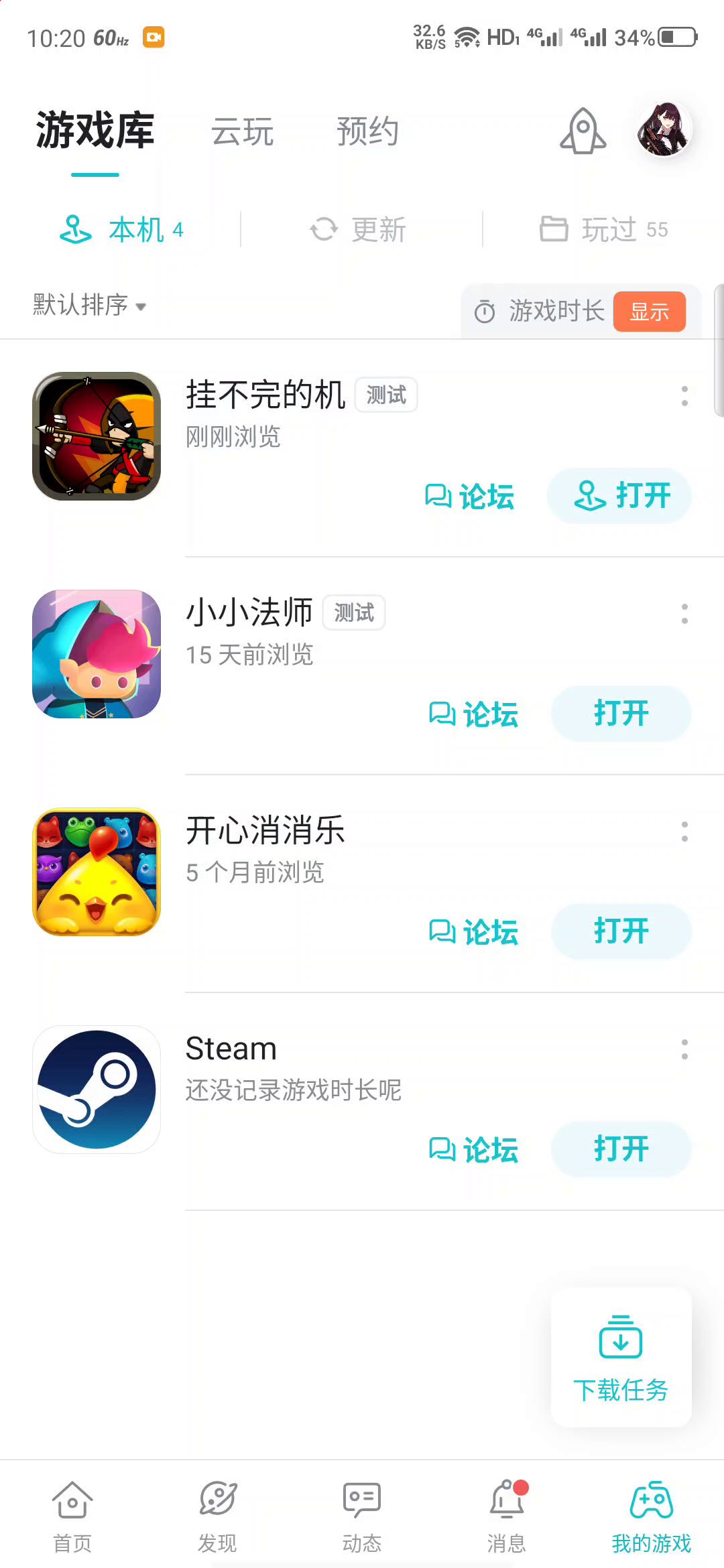
Task: Open overflow menu for 挂不完的机
Action: tap(684, 395)
